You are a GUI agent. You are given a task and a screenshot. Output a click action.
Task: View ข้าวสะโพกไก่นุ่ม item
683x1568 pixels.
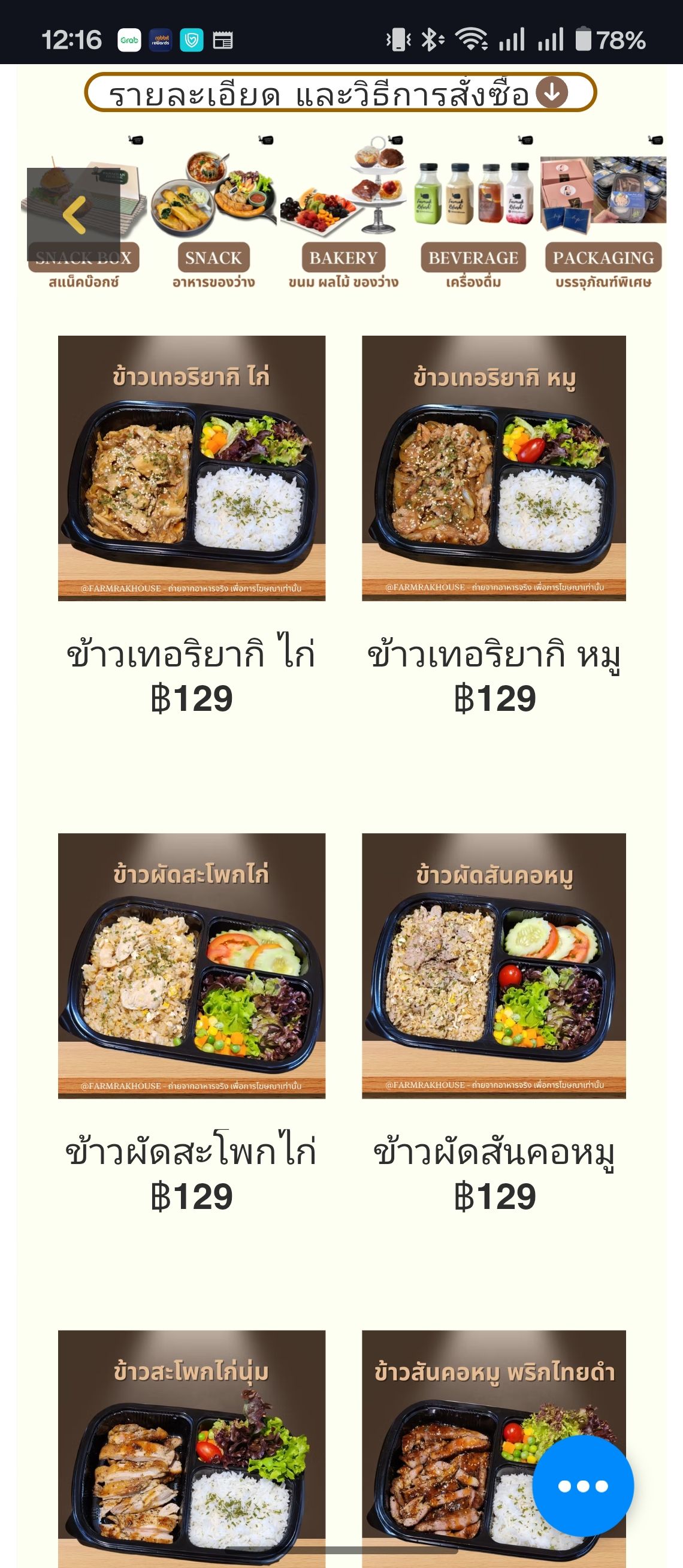(x=192, y=1449)
